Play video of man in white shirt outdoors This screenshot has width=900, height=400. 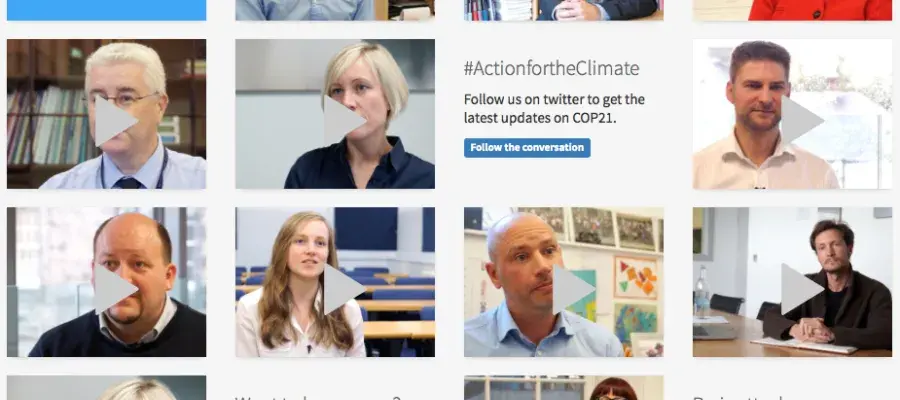798,121
